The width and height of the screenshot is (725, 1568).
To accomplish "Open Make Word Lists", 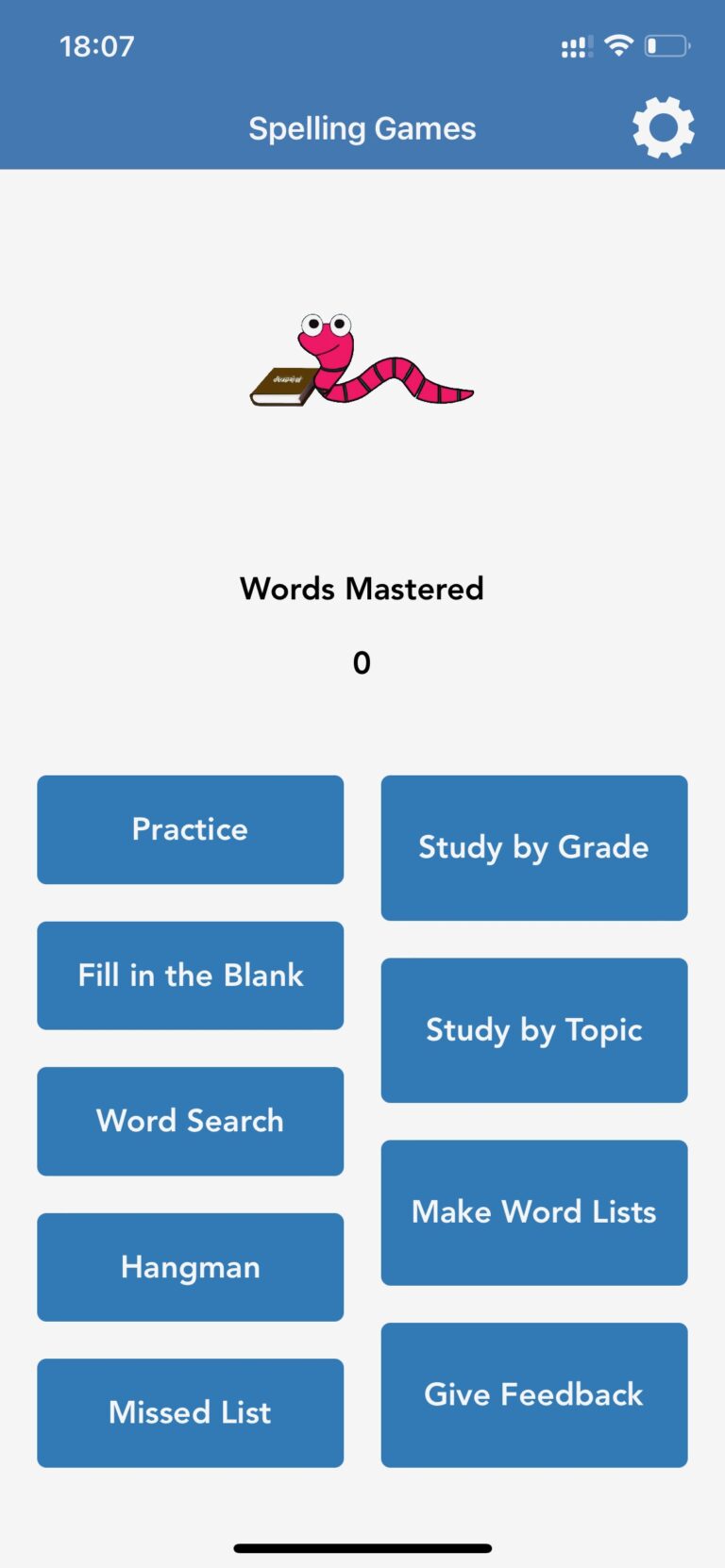I will [x=533, y=1212].
